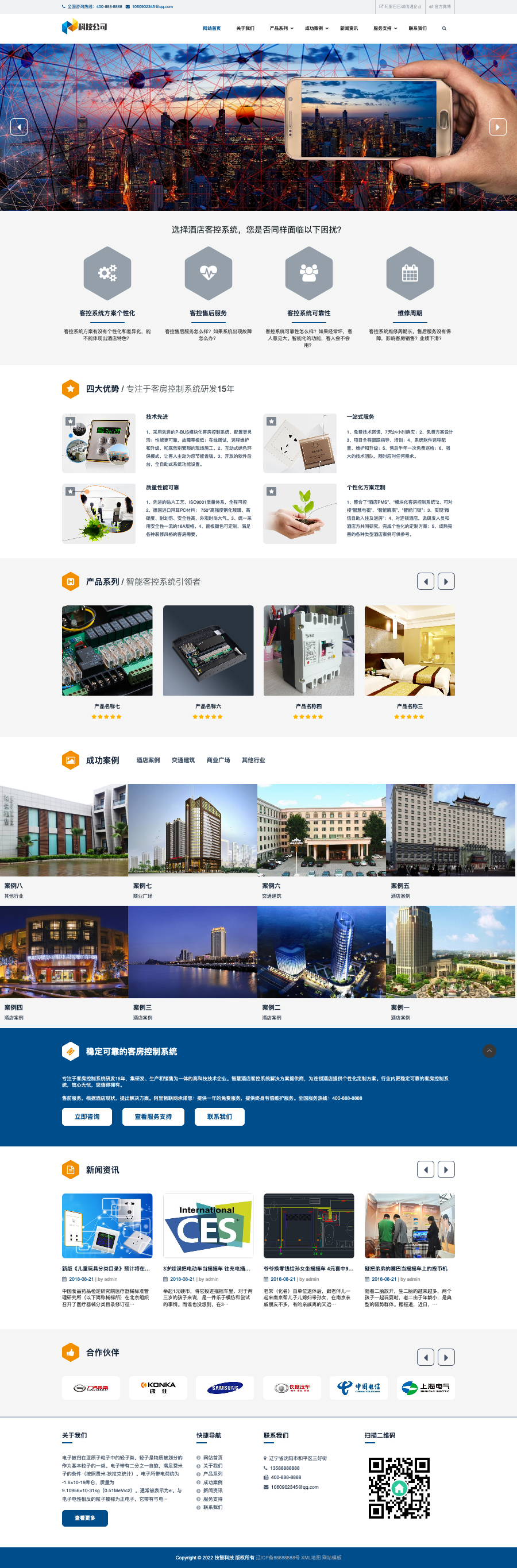Filter cases by 酒店案例

(x=148, y=760)
